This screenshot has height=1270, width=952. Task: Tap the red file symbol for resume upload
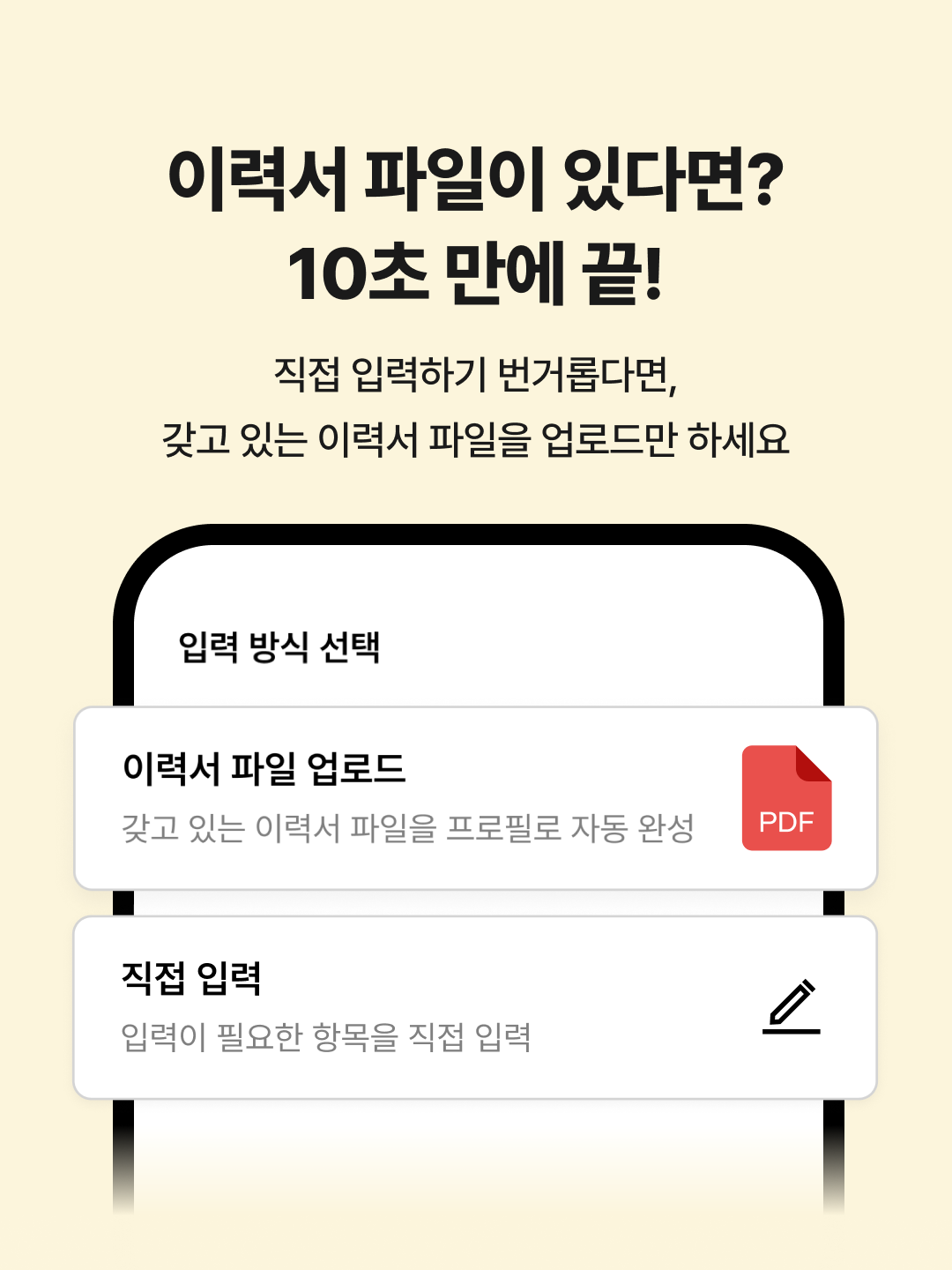787,798
